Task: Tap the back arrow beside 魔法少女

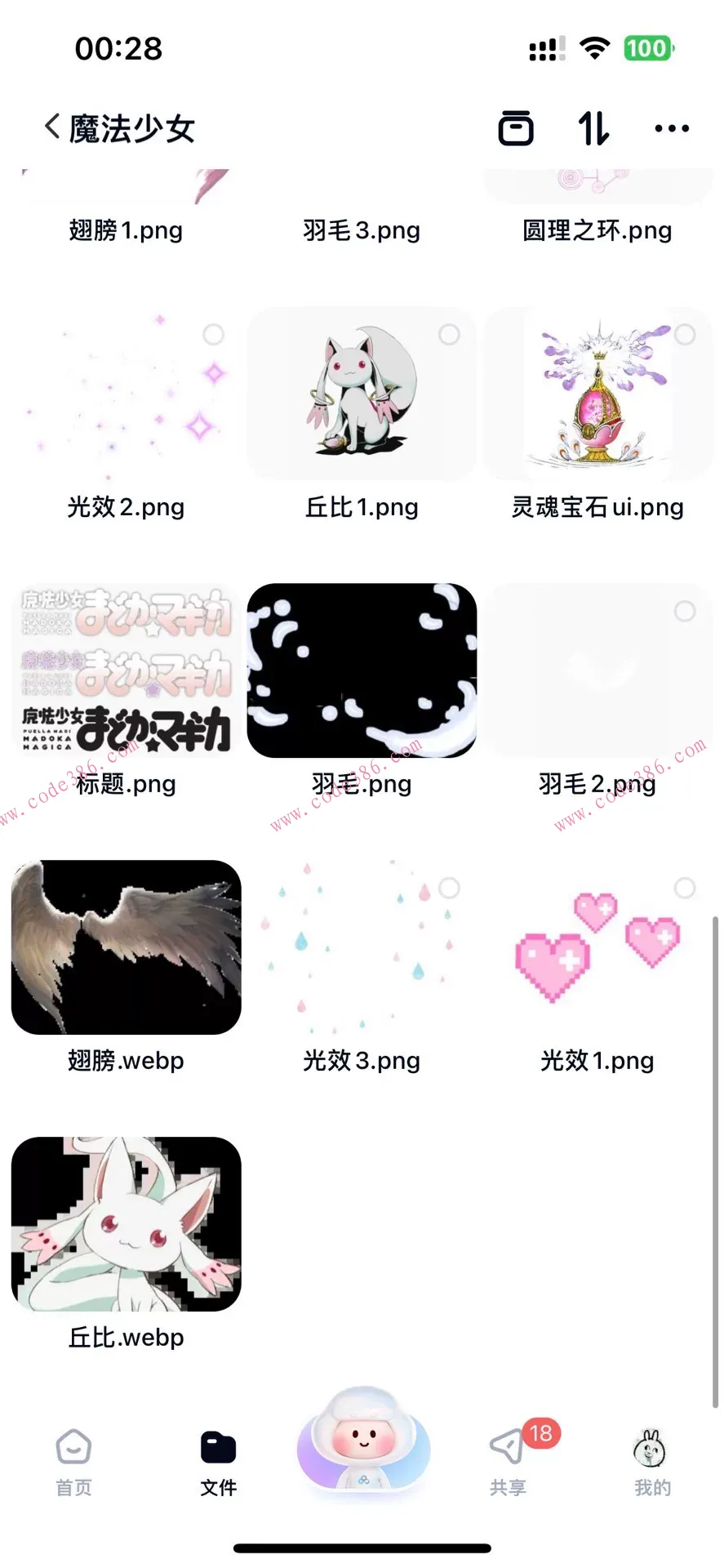Action: coord(51,127)
